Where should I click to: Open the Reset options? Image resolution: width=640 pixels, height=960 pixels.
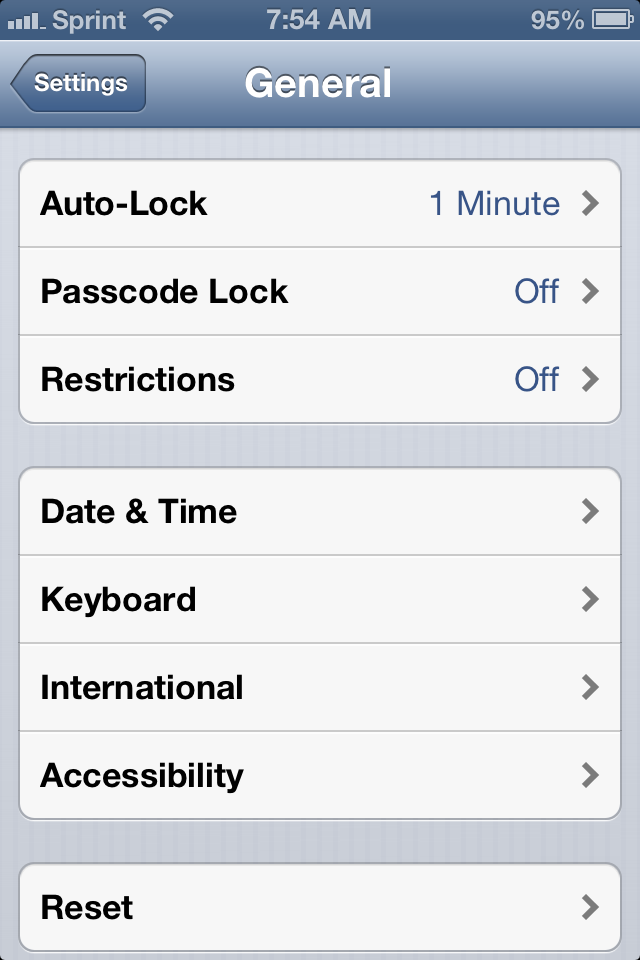[320, 908]
